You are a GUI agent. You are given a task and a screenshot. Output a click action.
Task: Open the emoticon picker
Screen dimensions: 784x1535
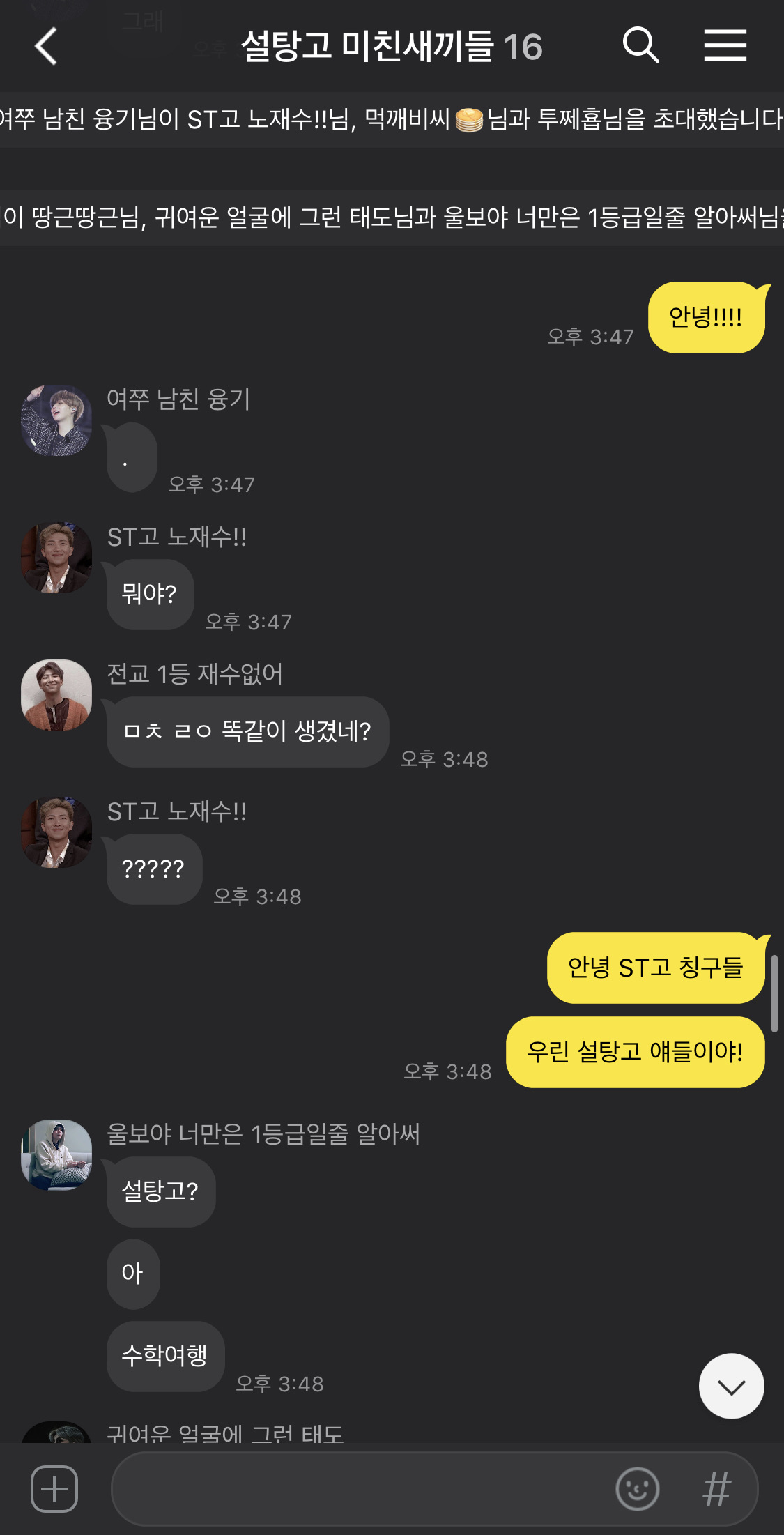pyautogui.click(x=637, y=1489)
